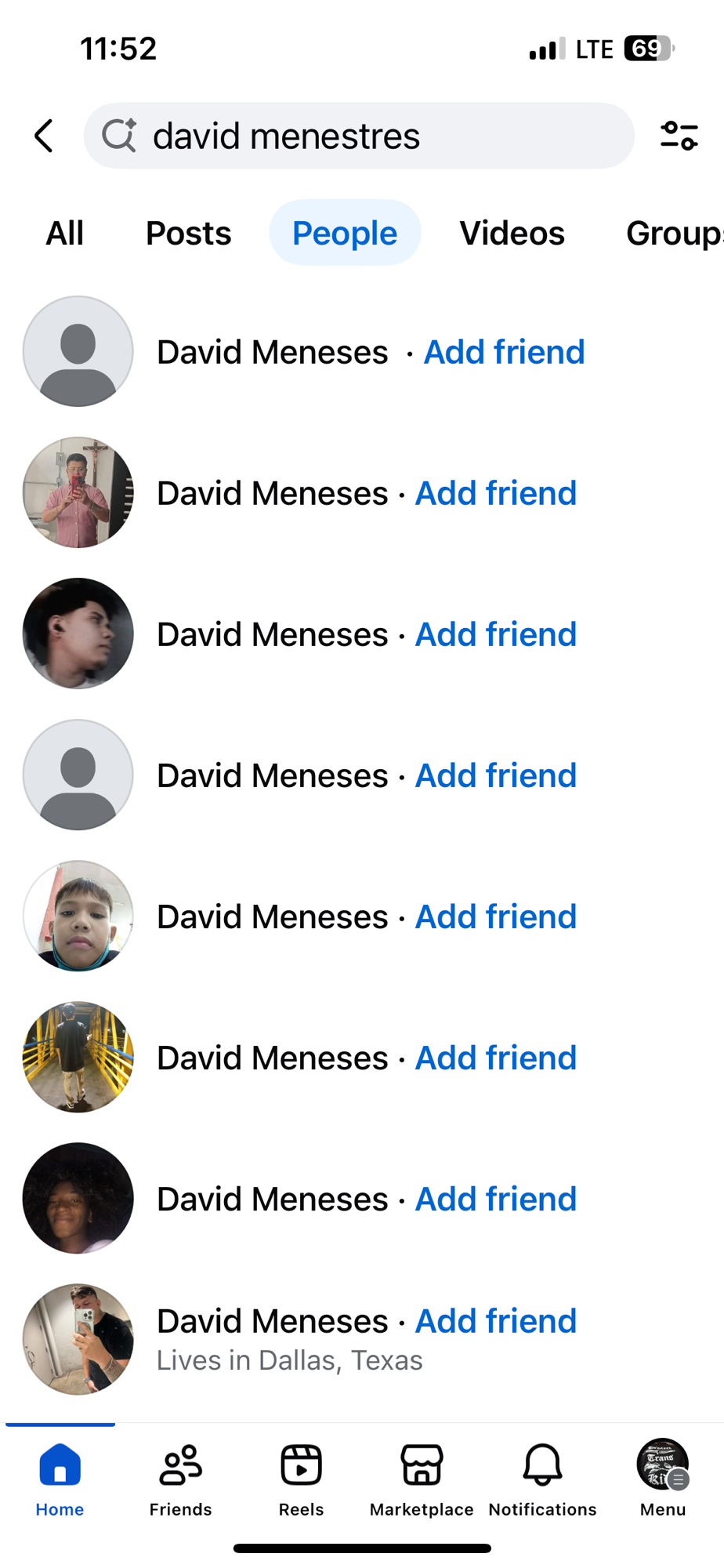This screenshot has width=724, height=1568.
Task: Open the Reels tab
Action: pos(301,1478)
